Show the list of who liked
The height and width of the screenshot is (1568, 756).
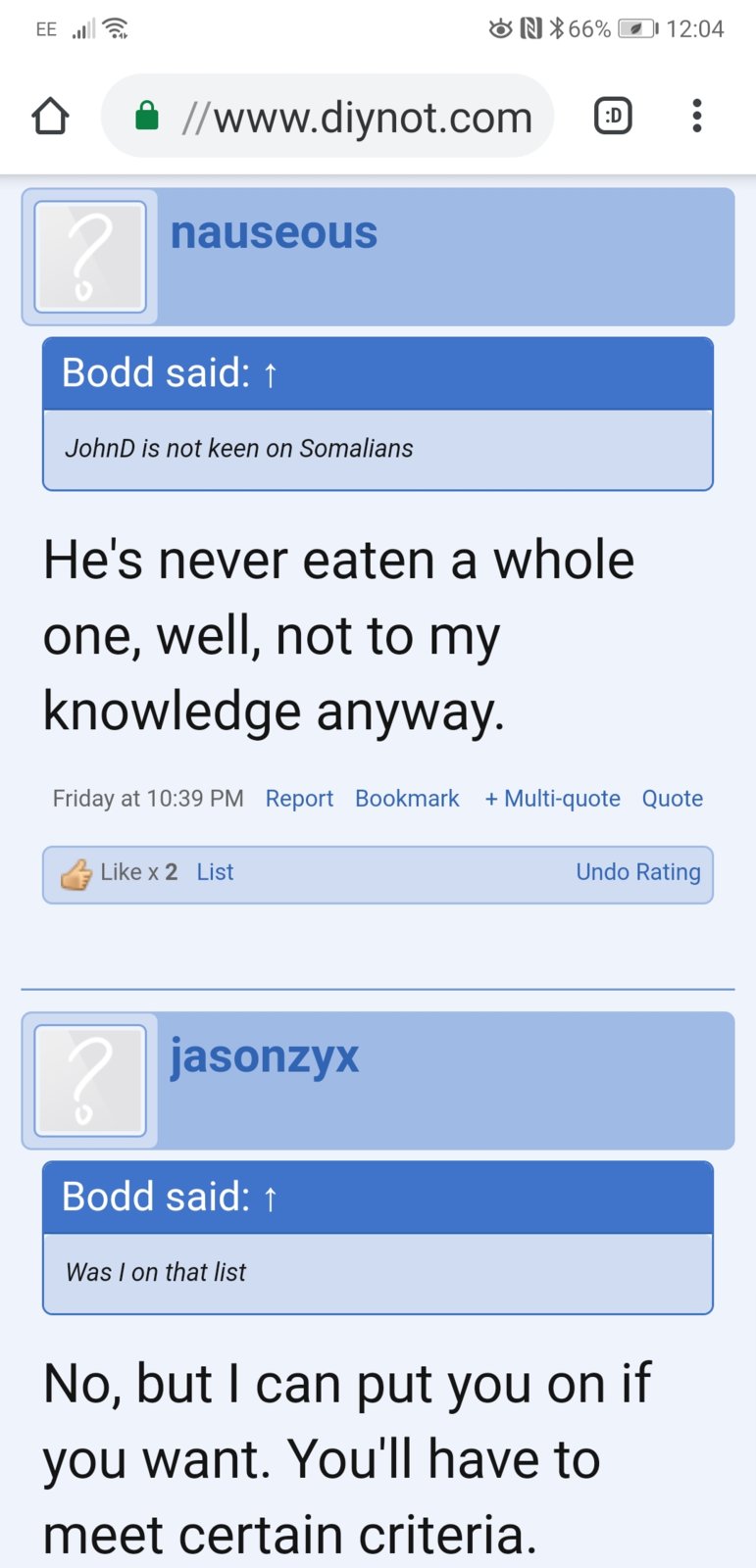coord(215,872)
